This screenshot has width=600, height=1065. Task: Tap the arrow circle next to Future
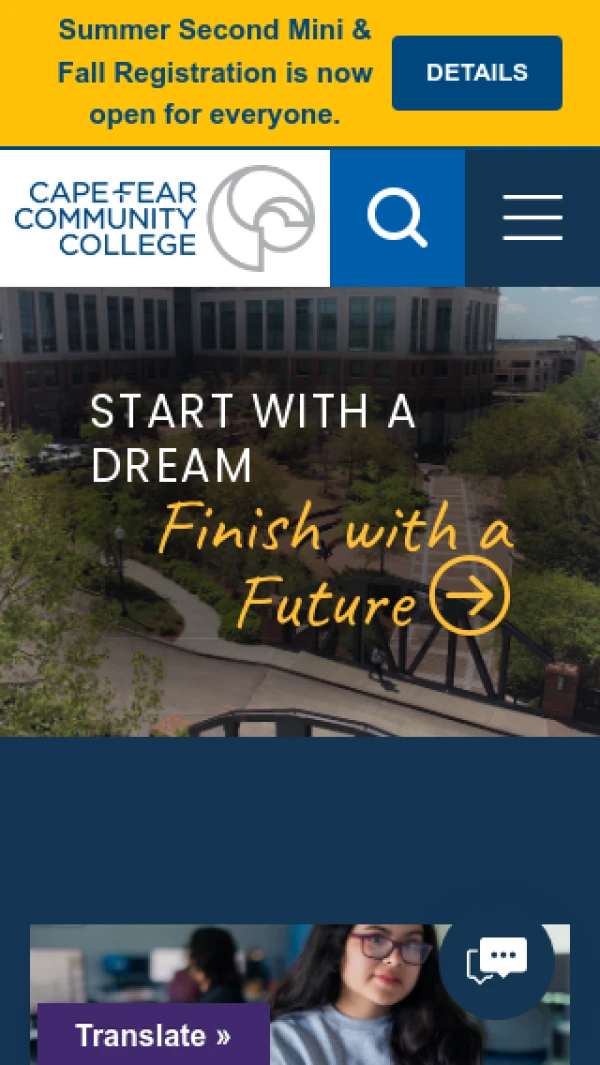[x=470, y=596]
